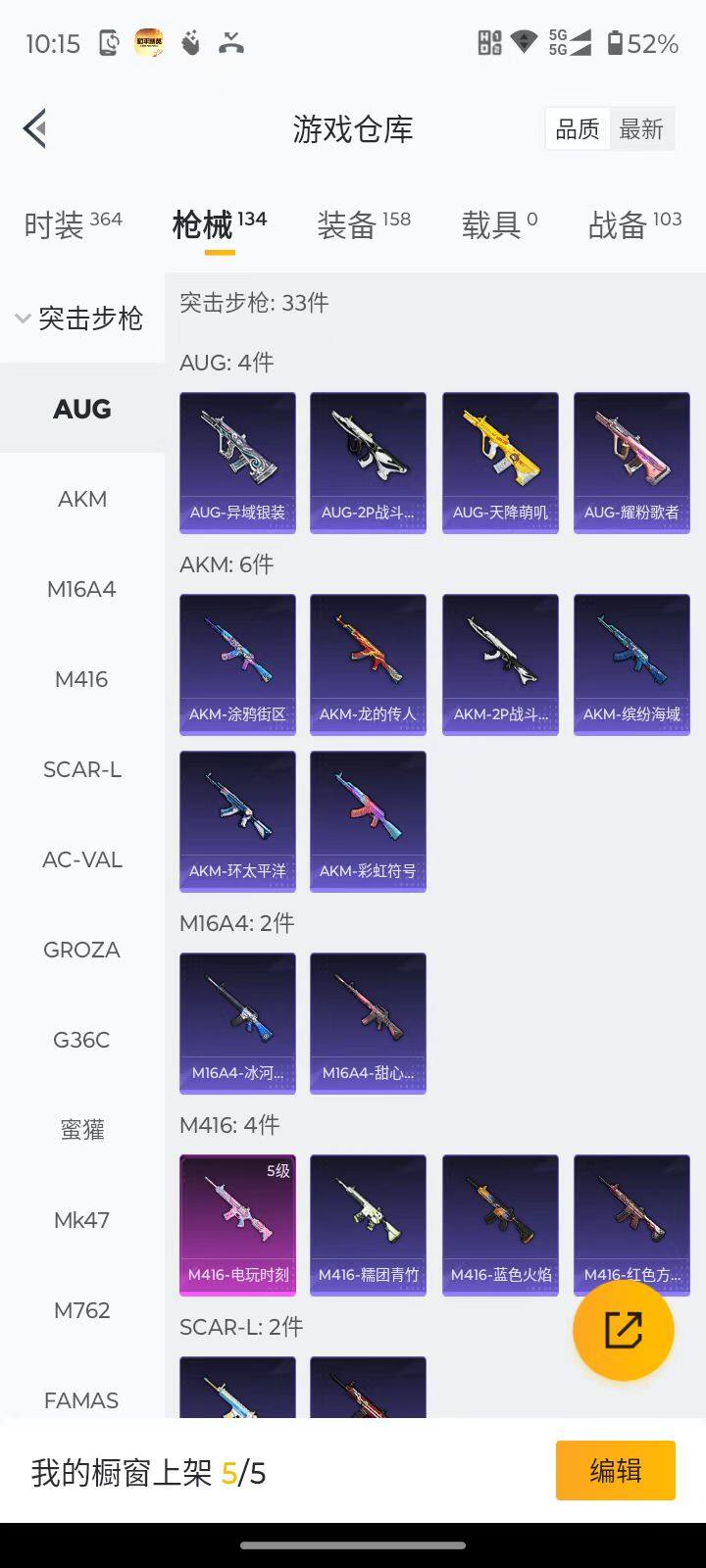Screen dimensions: 706x1568
Task: Switch to the 装备 tab
Action: [363, 224]
